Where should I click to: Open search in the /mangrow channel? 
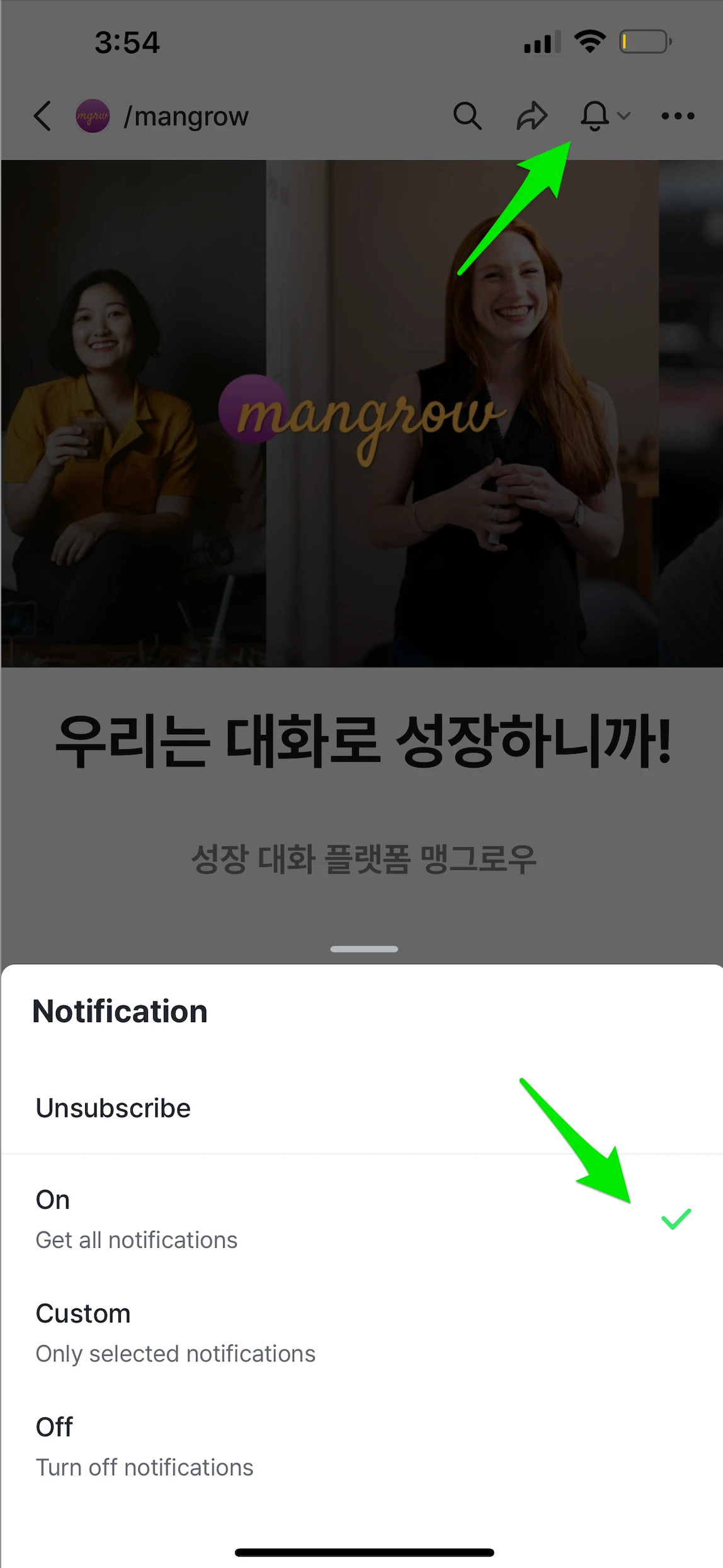pyautogui.click(x=467, y=116)
